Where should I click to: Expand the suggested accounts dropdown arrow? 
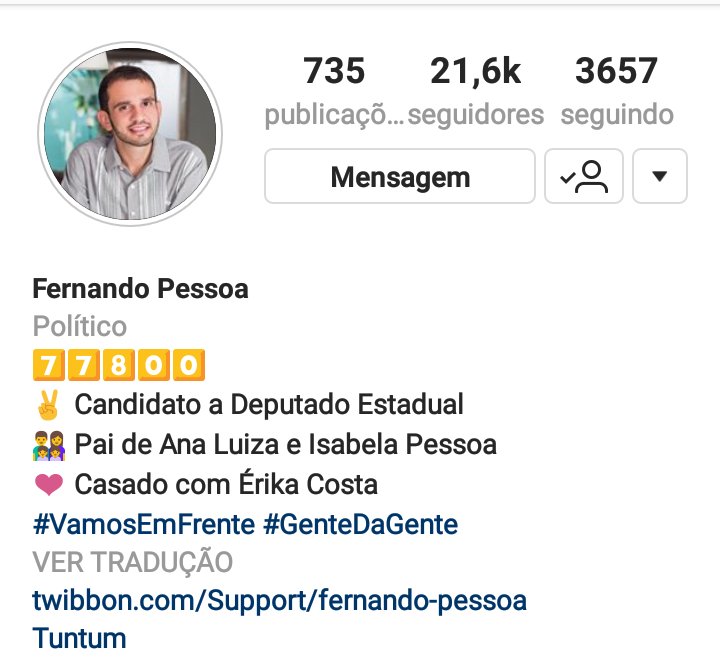660,177
